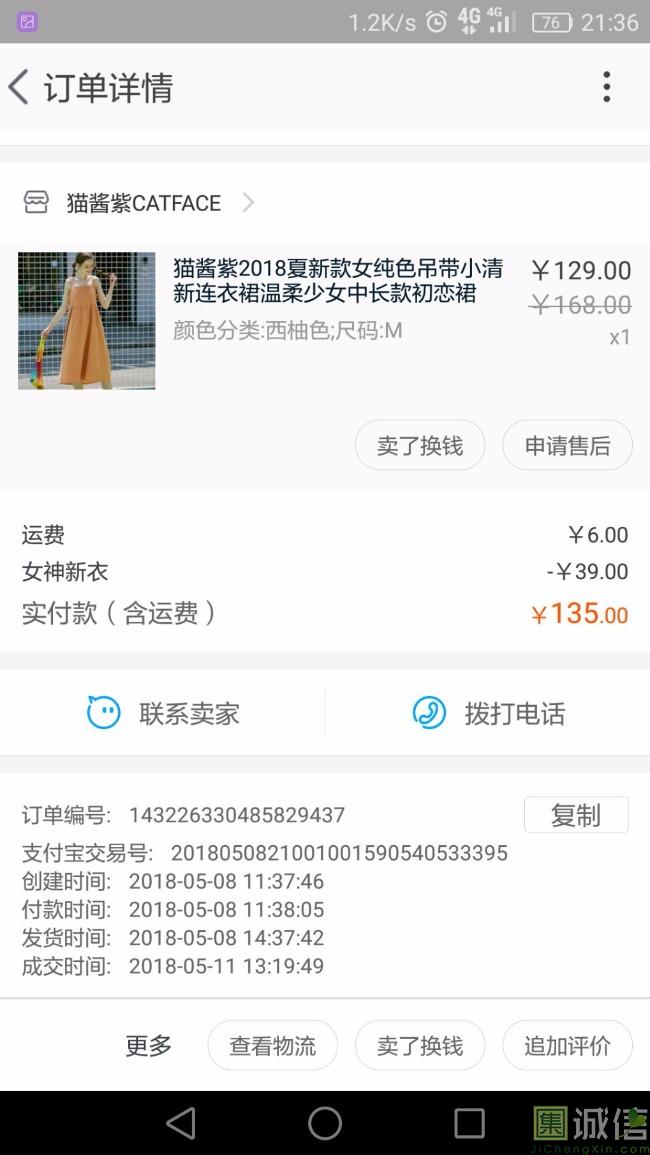Viewport: 650px width, 1155px height.
Task: Go back from order details
Action: coord(18,88)
